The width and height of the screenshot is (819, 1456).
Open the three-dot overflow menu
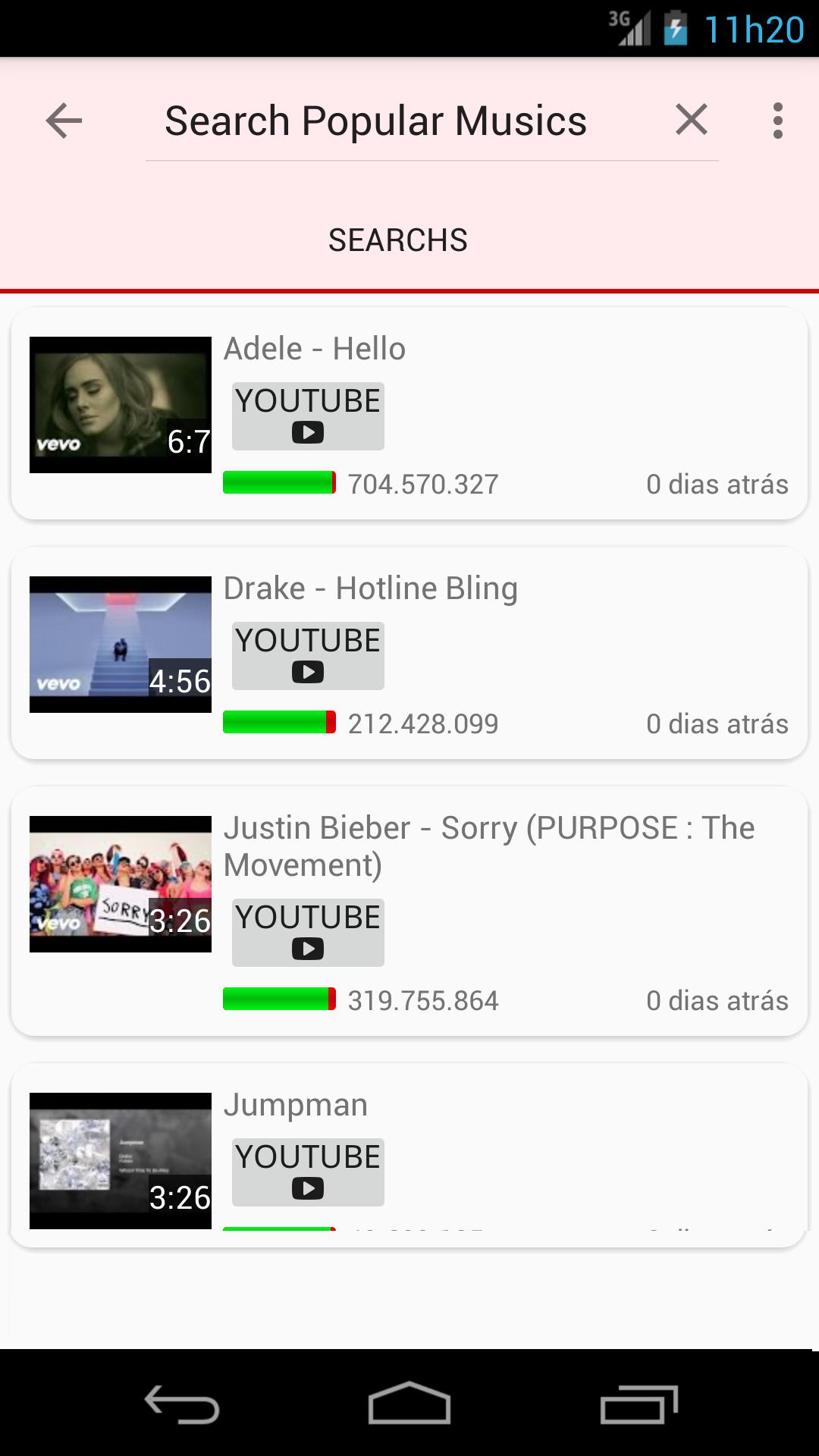pos(778,120)
